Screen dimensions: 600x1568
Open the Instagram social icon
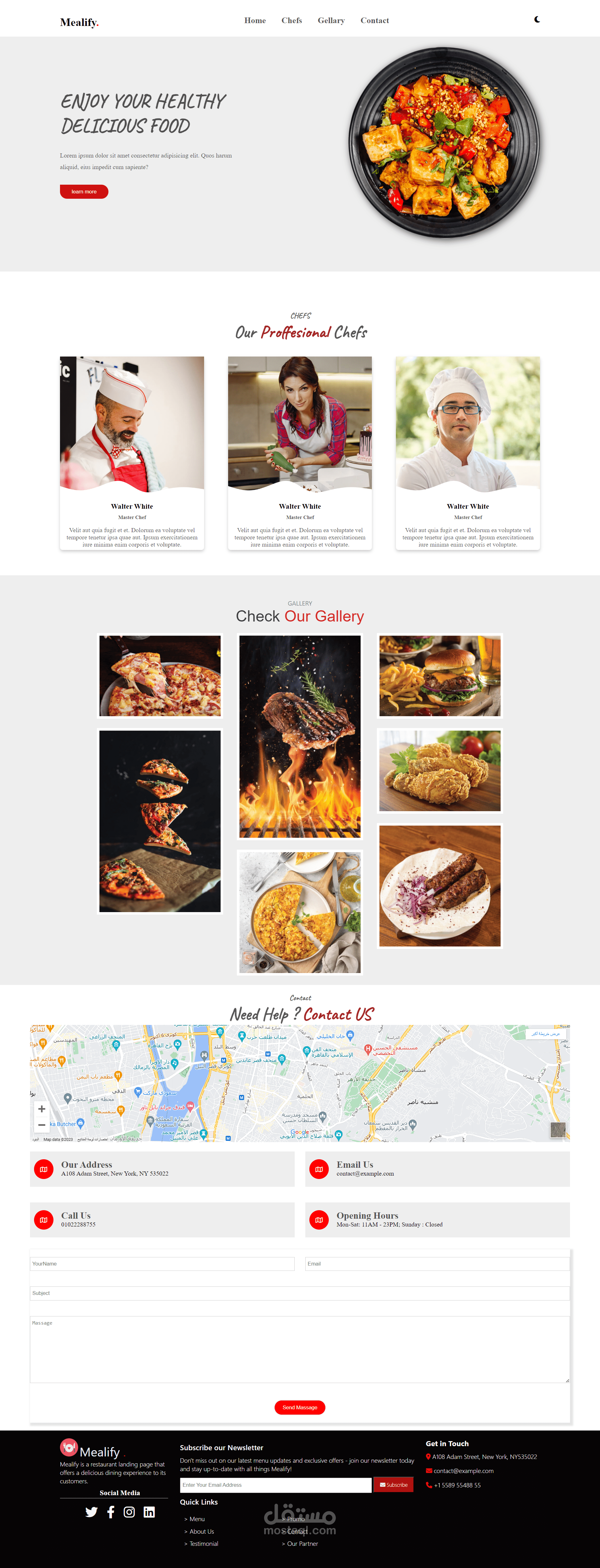[x=129, y=1512]
